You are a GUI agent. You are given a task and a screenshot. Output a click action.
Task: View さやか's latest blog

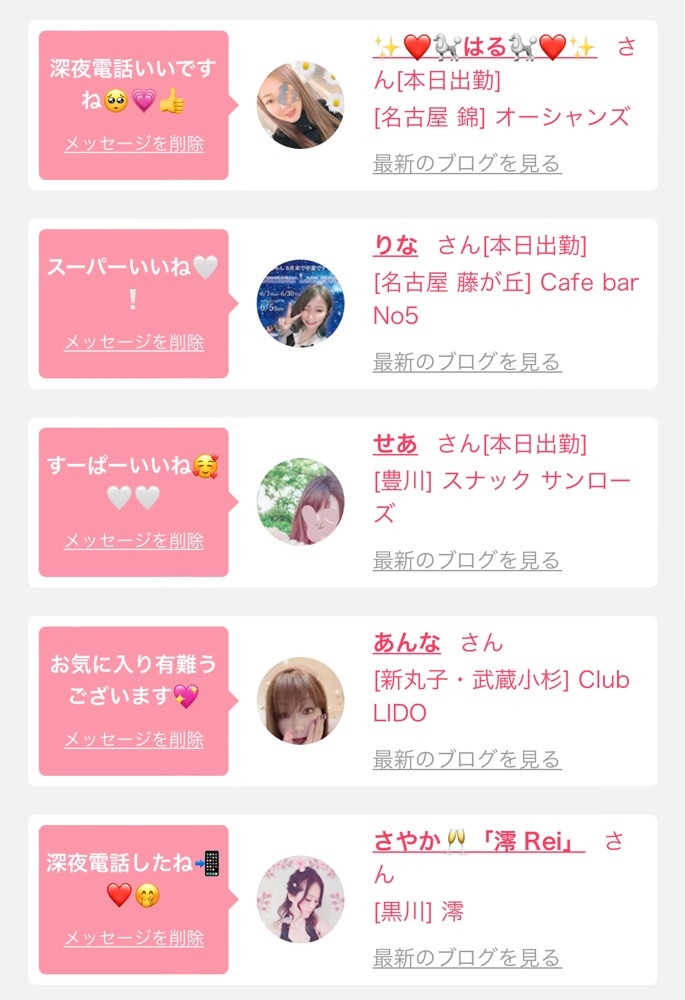[467, 958]
